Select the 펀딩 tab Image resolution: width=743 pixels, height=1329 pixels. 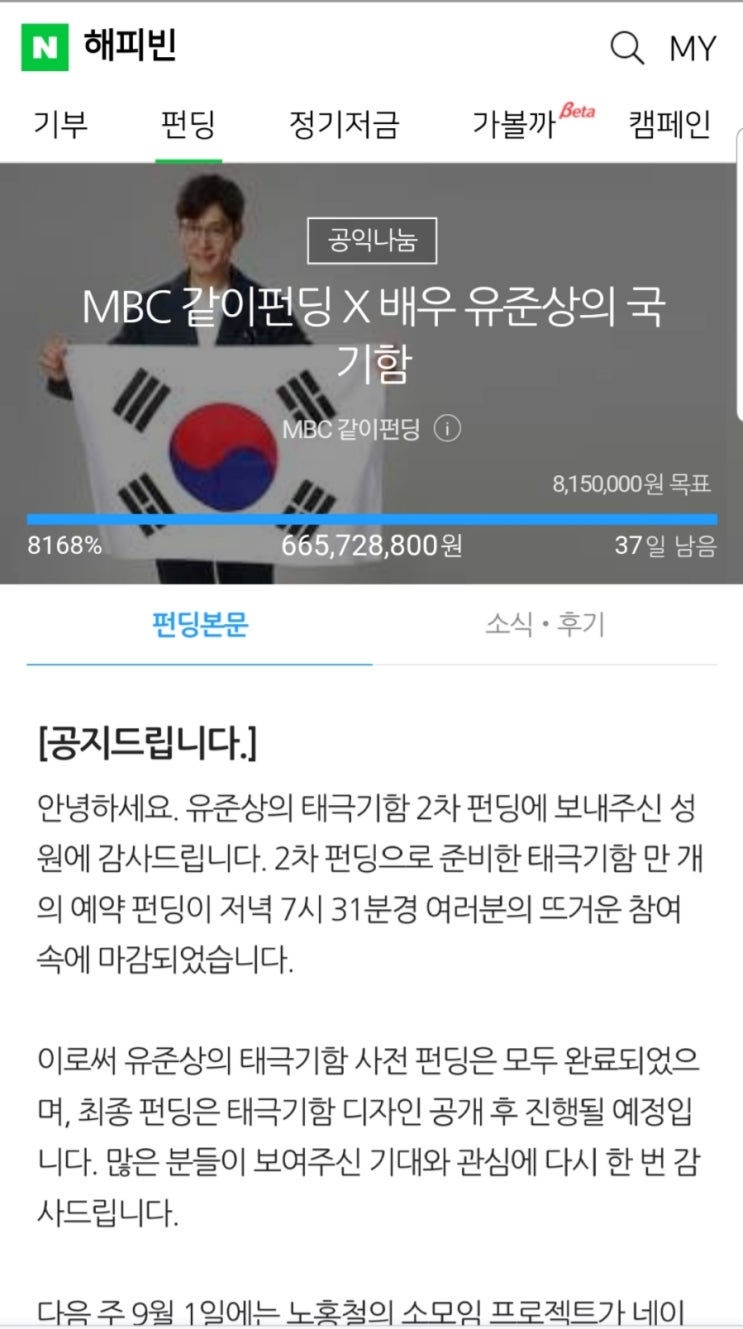(188, 125)
